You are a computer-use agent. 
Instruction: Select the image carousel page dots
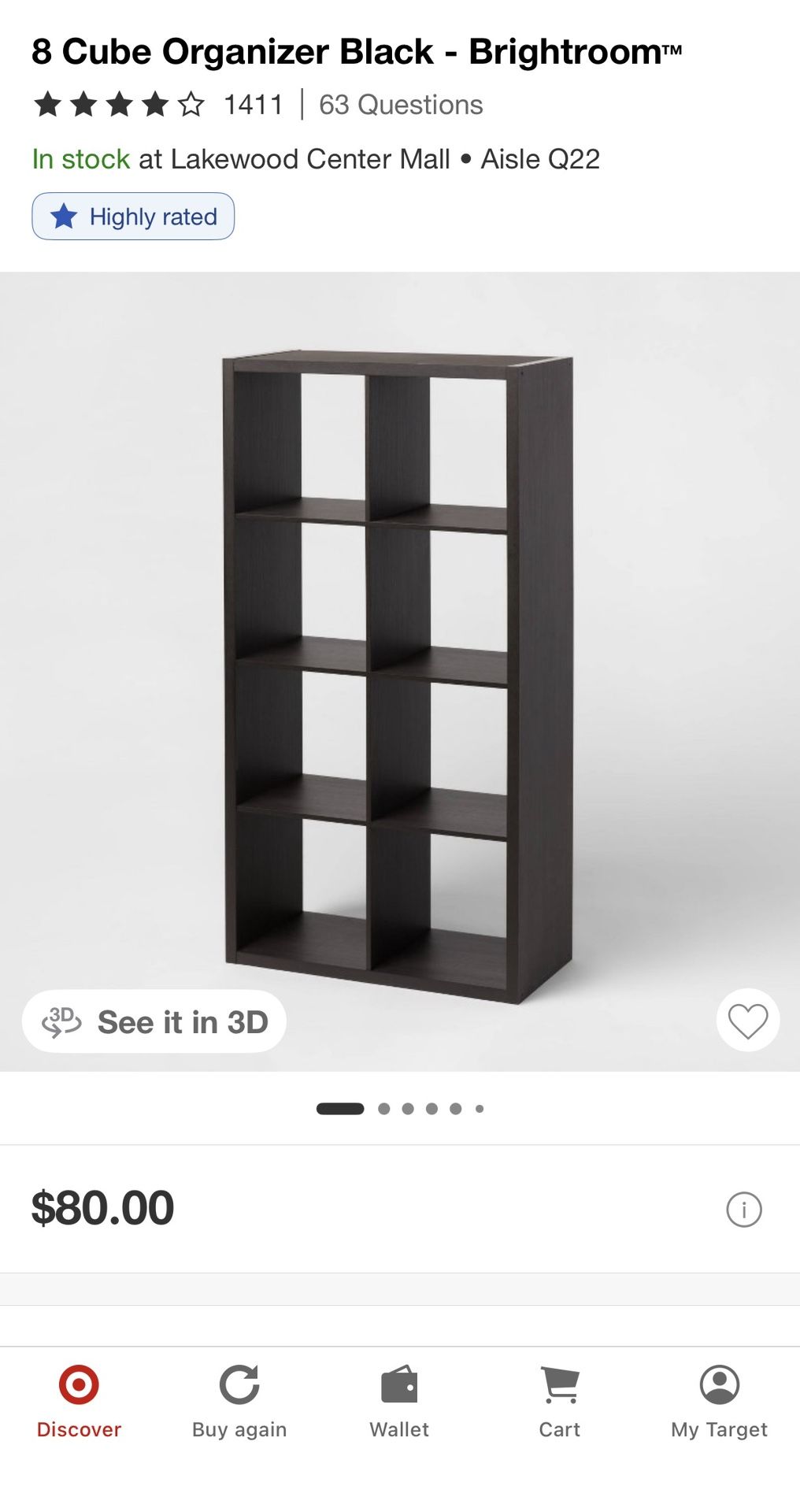click(x=400, y=1109)
